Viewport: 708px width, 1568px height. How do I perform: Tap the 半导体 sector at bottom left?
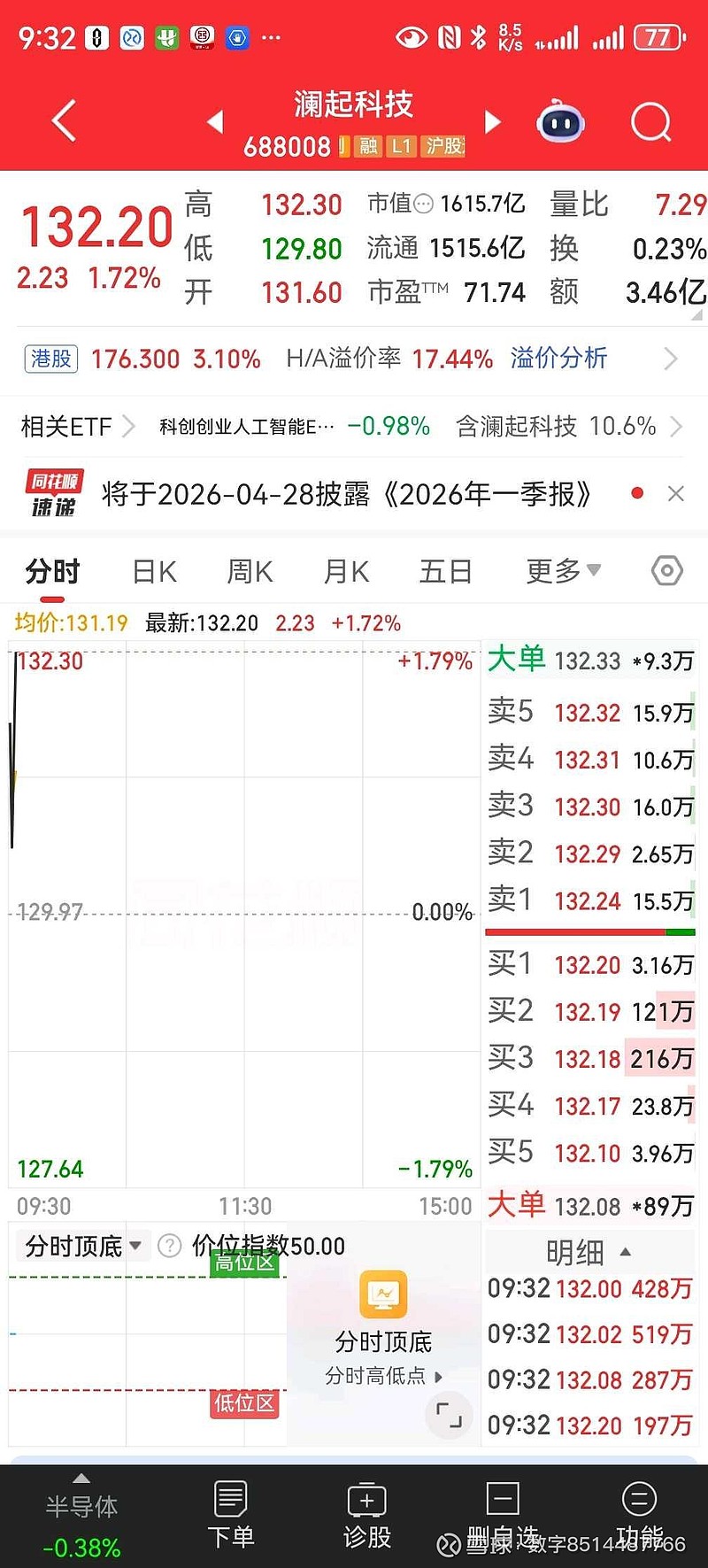tap(81, 1507)
